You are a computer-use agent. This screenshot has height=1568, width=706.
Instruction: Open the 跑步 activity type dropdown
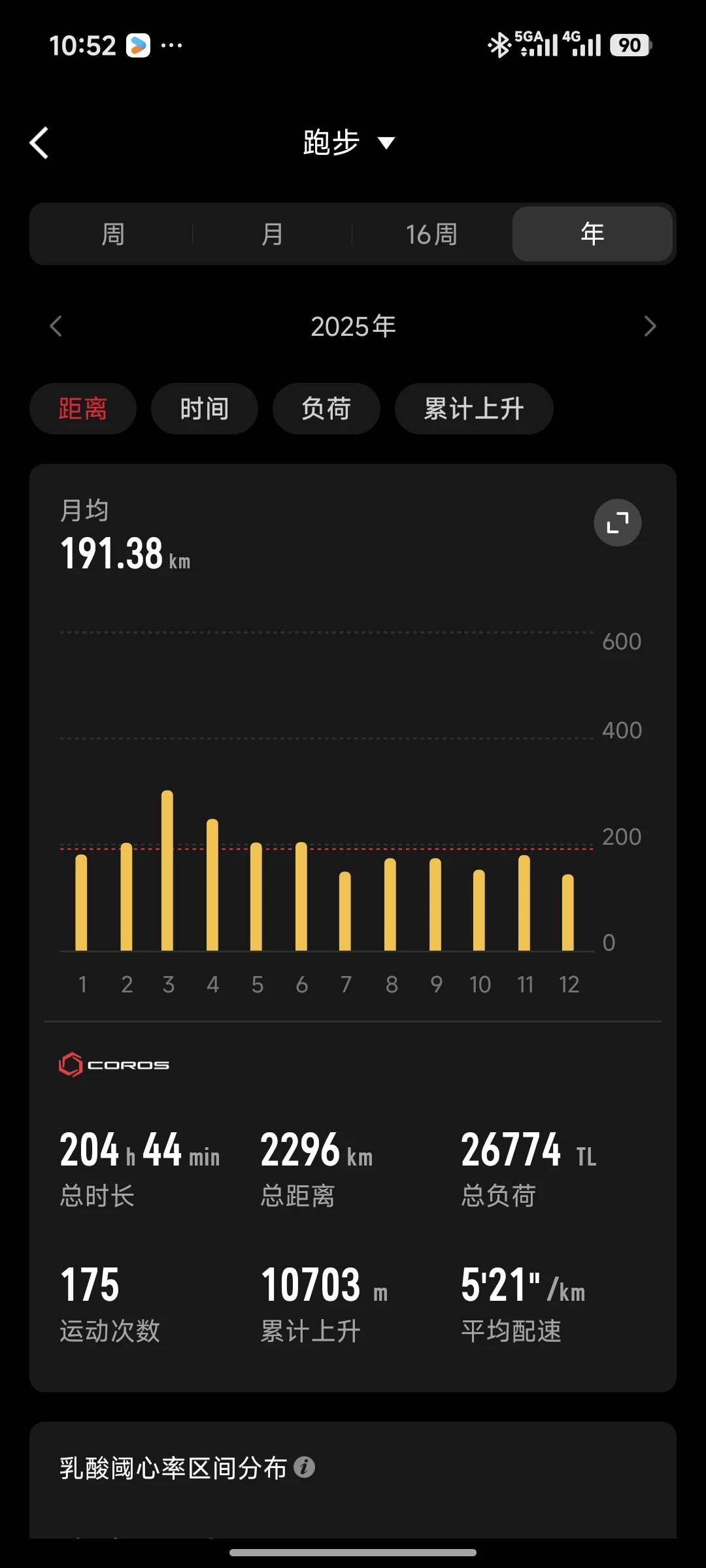[349, 142]
